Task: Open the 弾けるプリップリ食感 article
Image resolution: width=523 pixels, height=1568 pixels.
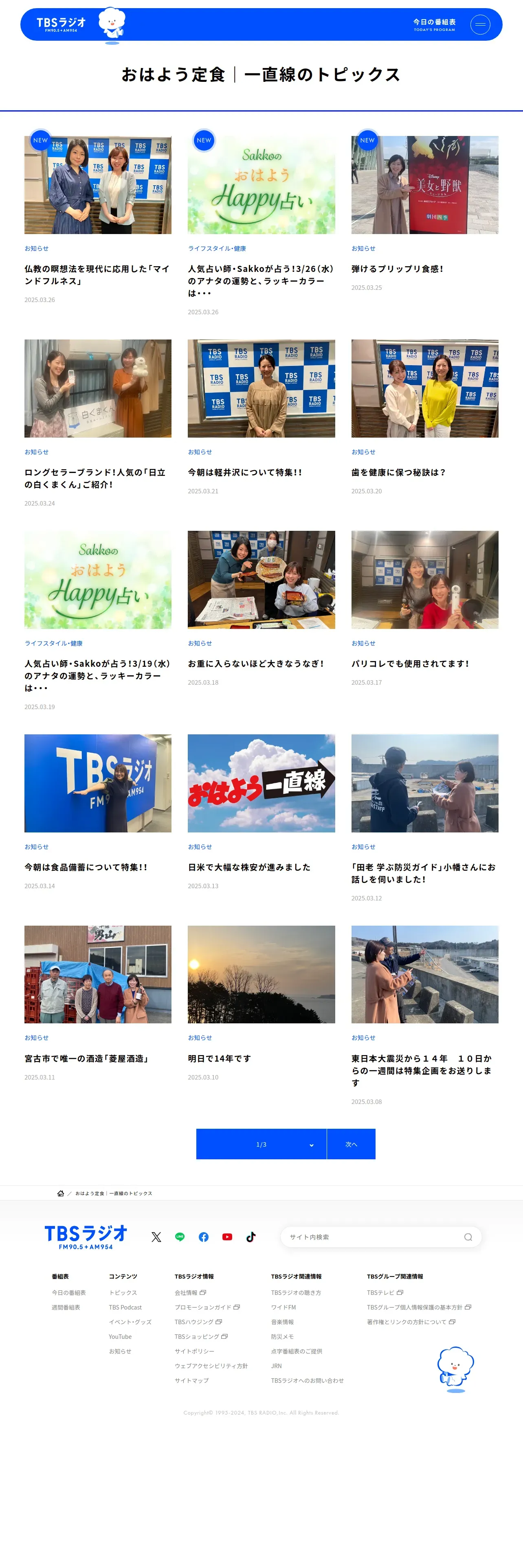Action: coord(397,268)
